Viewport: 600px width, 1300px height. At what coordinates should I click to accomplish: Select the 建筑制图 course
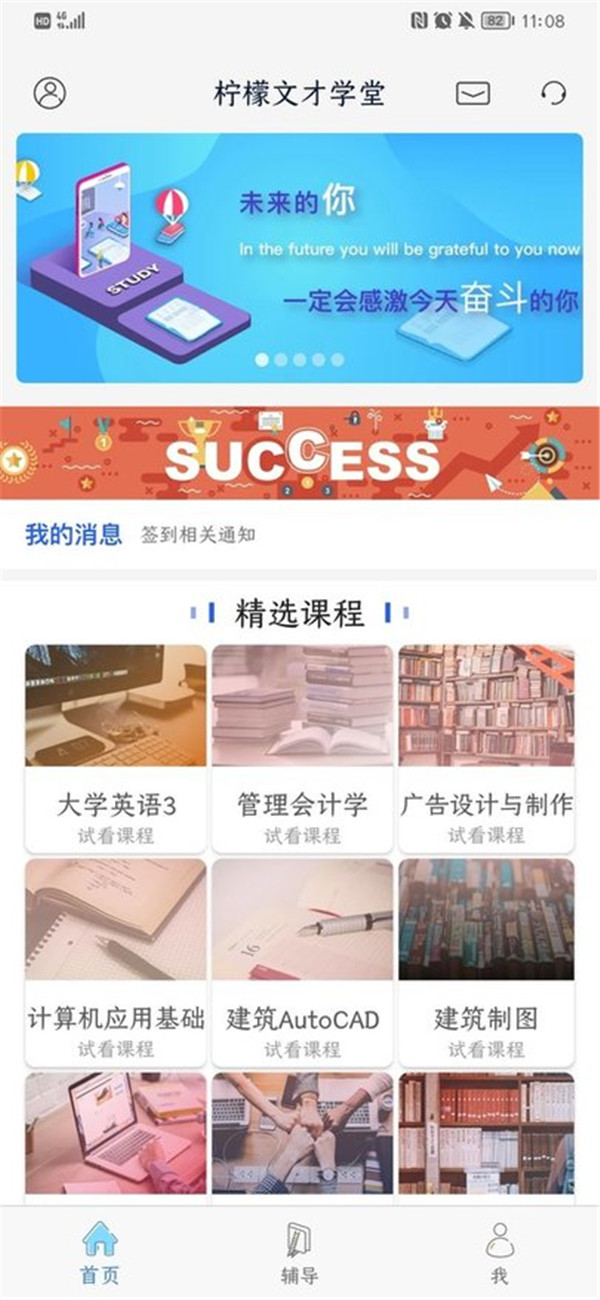(486, 962)
